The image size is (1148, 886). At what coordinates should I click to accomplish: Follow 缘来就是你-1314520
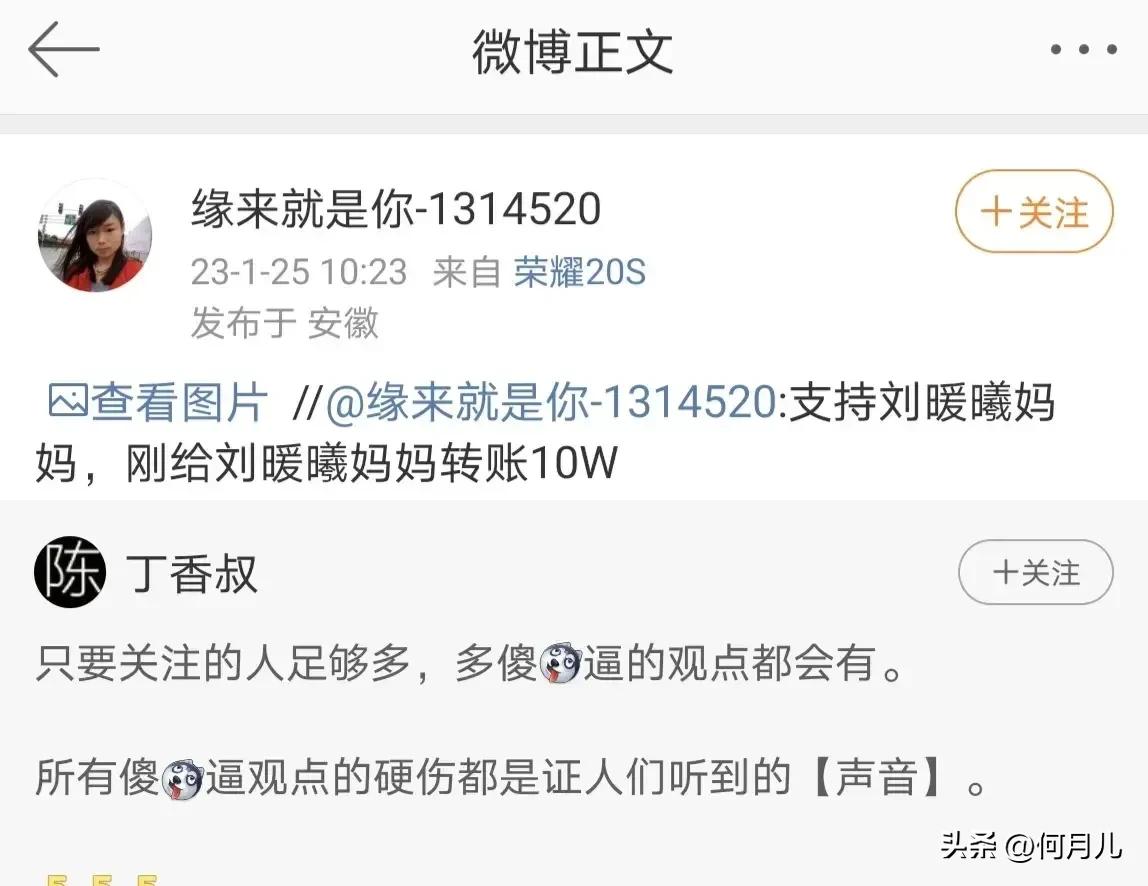[x=1034, y=212]
